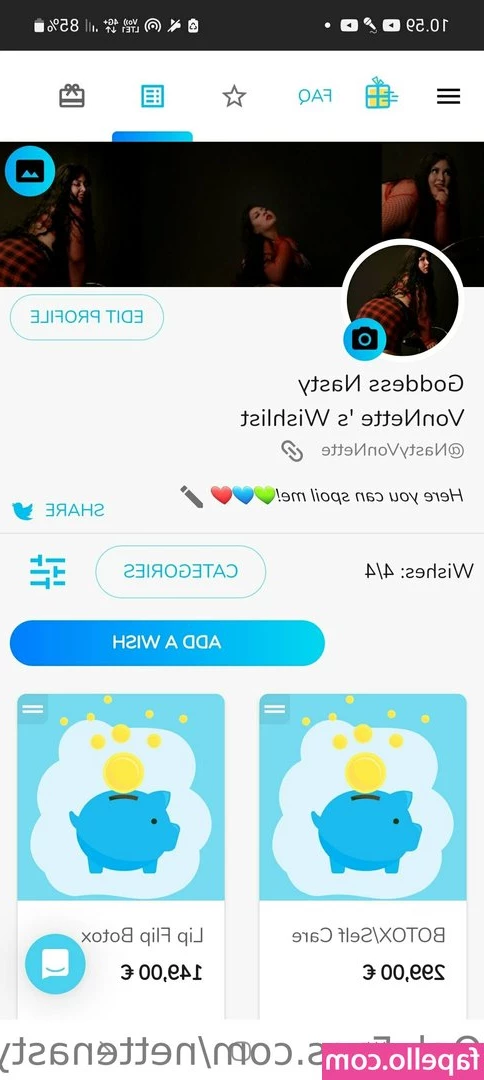Tap the Edit Profile button
Image resolution: width=484 pixels, height=1080 pixels.
87,317
